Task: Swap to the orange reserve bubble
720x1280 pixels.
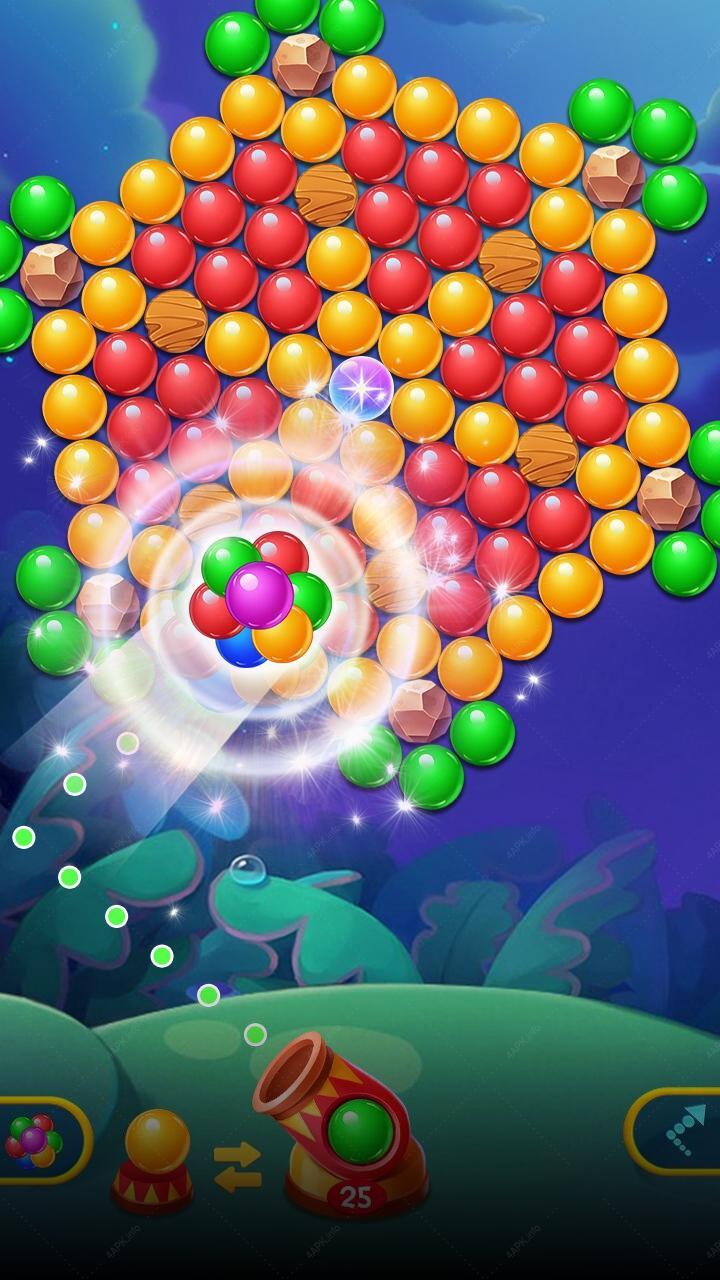Action: (156, 1140)
